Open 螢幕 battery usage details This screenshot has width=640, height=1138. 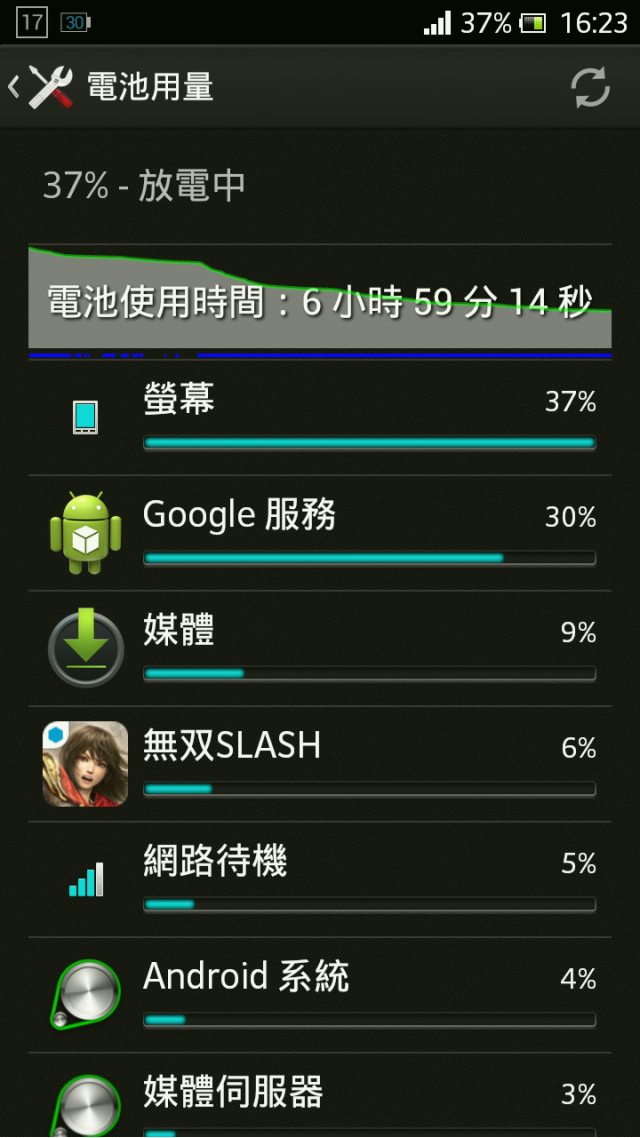tap(320, 417)
